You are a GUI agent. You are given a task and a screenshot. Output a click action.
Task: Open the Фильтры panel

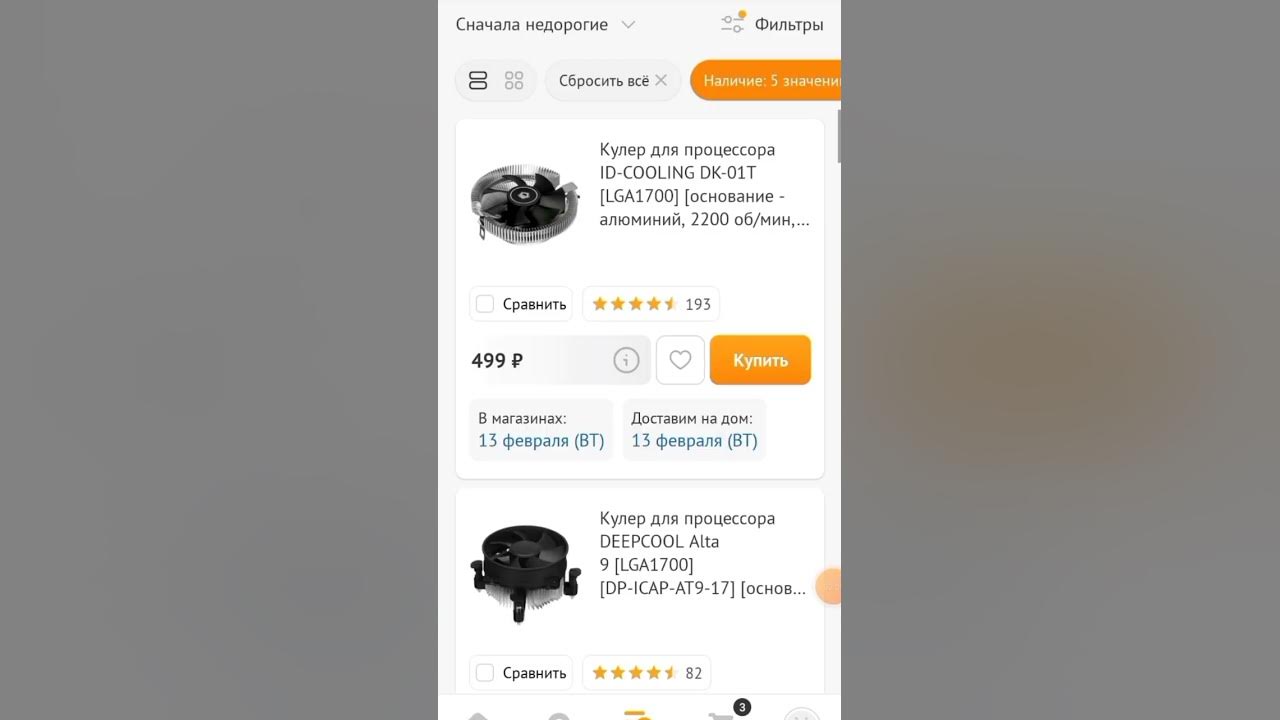coord(772,25)
